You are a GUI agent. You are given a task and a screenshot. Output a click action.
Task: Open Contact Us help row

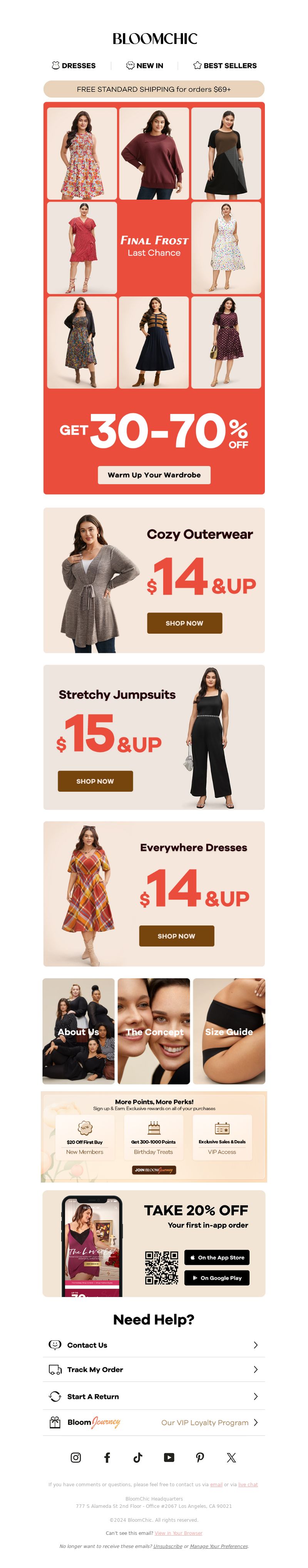pos(154,1344)
